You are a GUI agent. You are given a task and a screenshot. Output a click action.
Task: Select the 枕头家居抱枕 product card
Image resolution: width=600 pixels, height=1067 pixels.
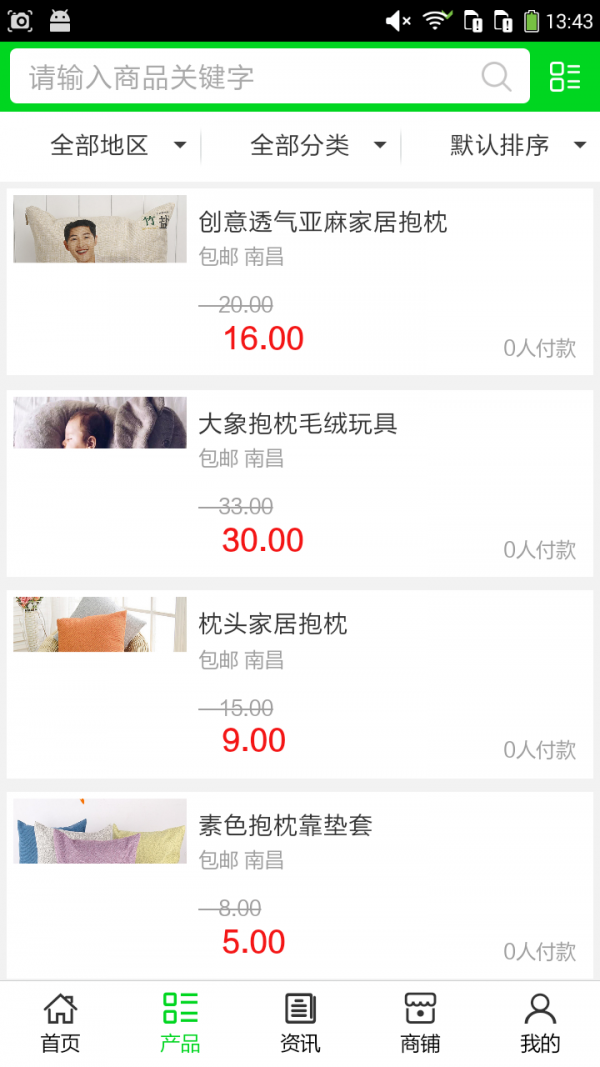click(x=273, y=625)
